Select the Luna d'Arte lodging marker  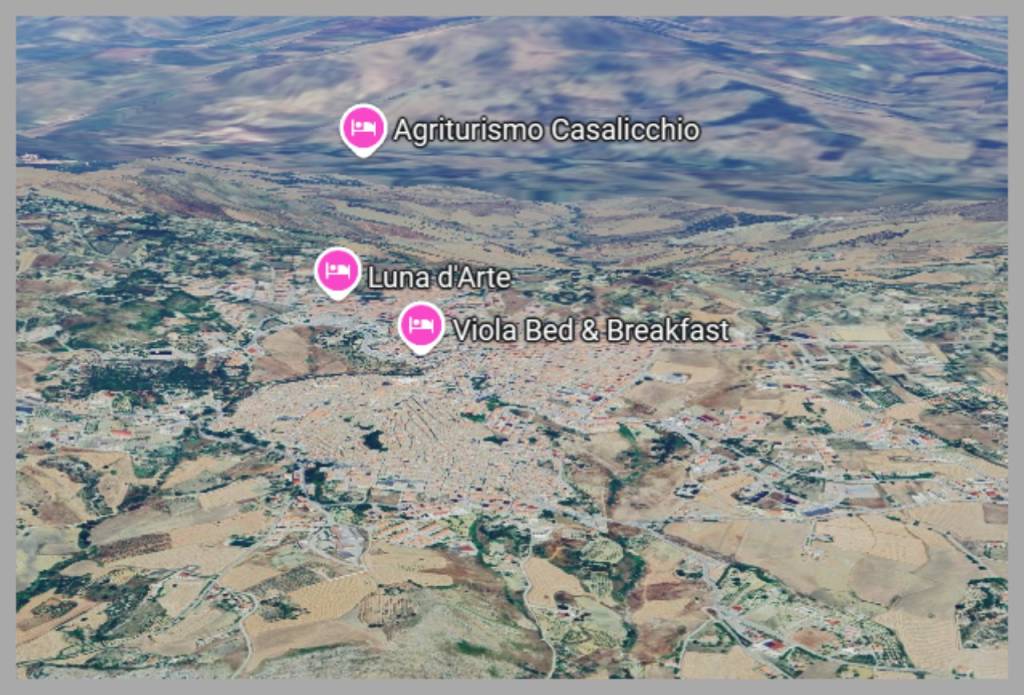point(338,271)
